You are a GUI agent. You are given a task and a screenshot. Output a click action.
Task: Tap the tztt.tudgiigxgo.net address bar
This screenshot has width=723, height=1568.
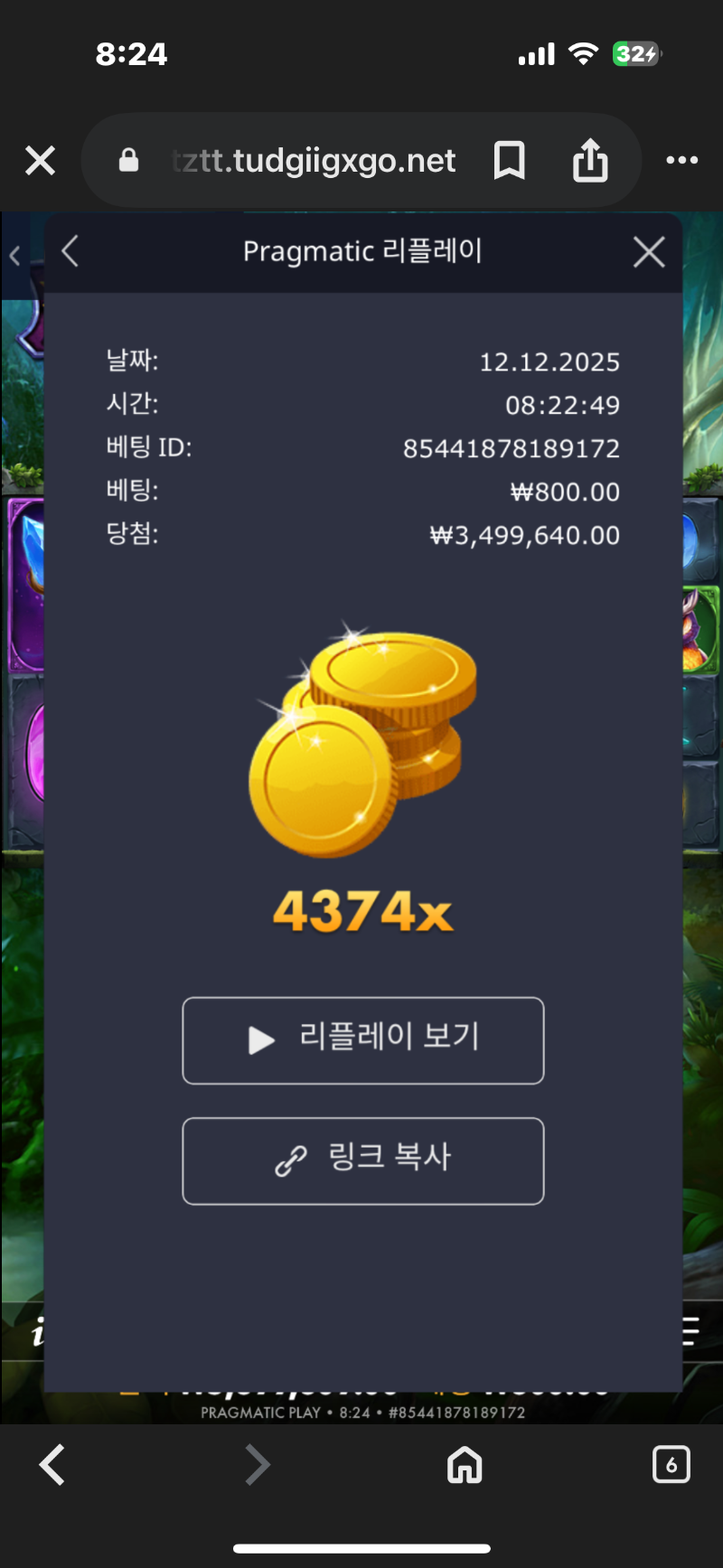(312, 161)
